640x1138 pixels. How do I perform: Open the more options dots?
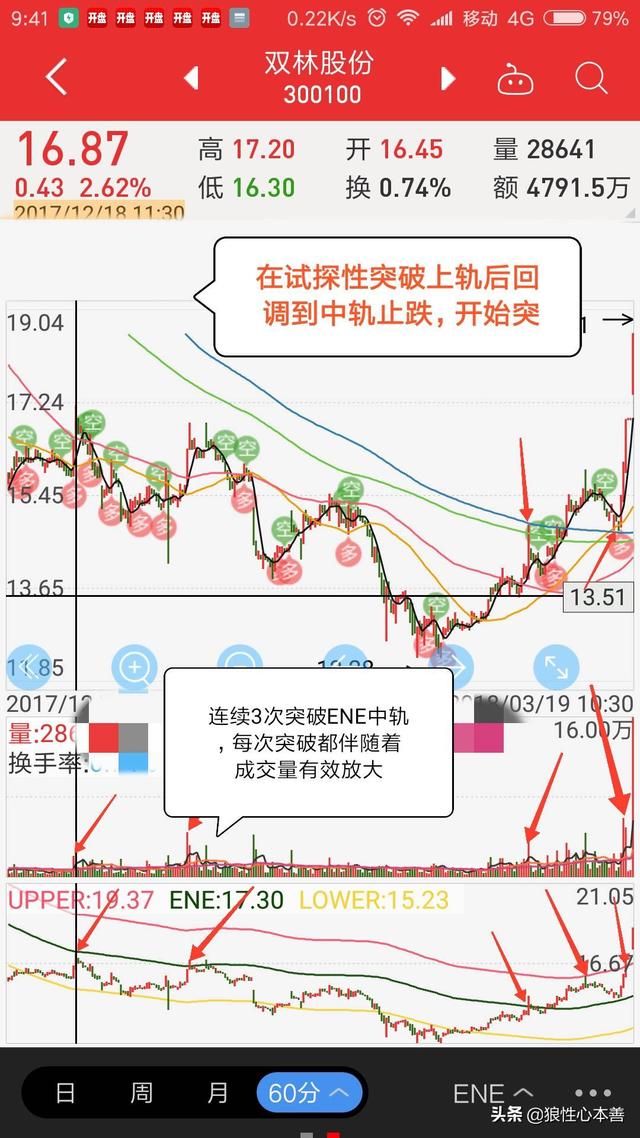593,1092
